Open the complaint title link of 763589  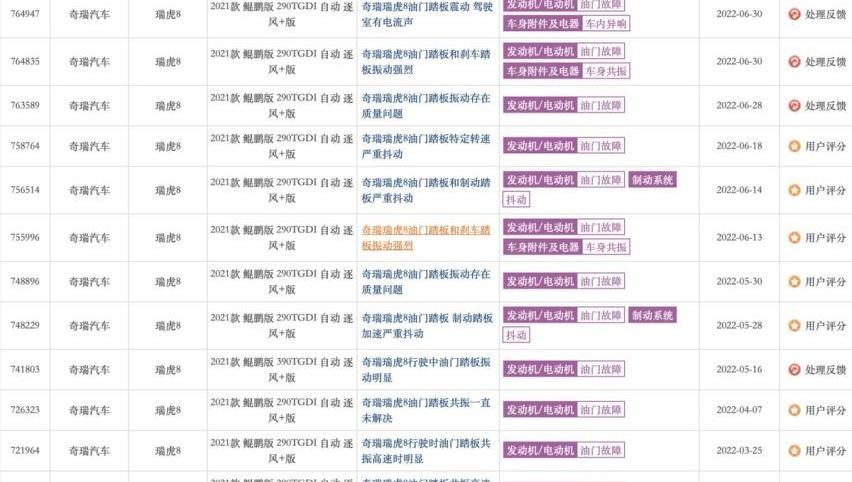click(x=427, y=105)
